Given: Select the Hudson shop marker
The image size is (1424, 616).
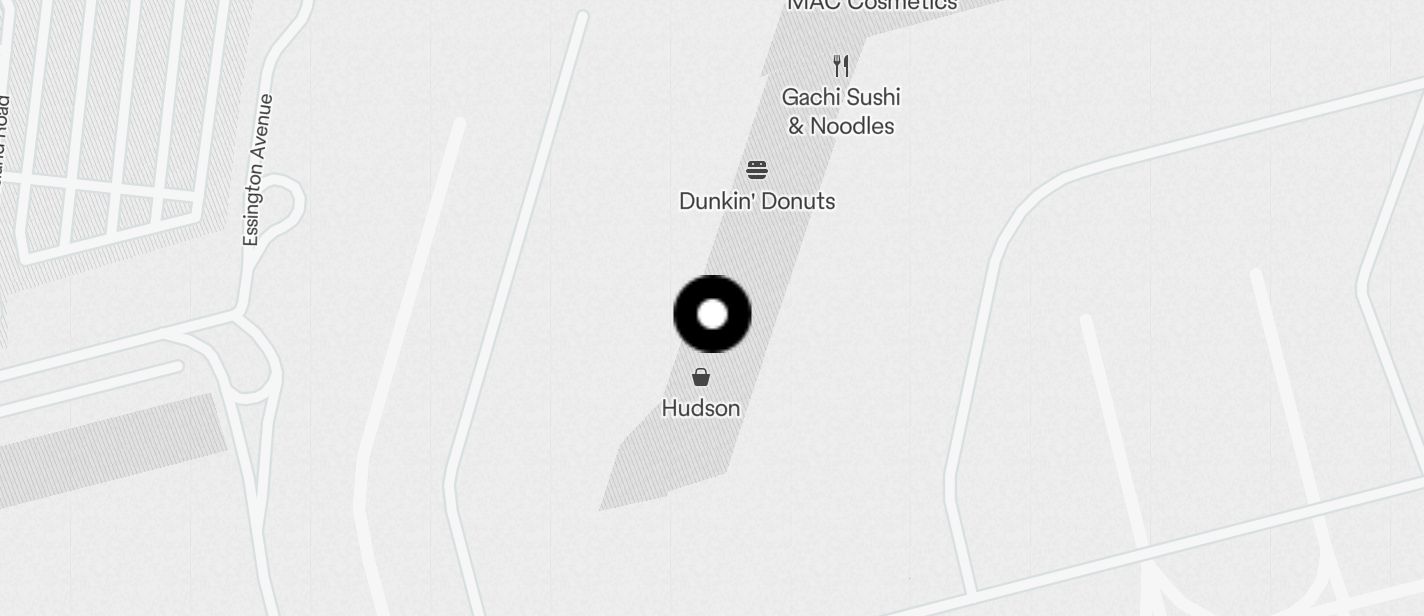Looking at the screenshot, I should [701, 378].
